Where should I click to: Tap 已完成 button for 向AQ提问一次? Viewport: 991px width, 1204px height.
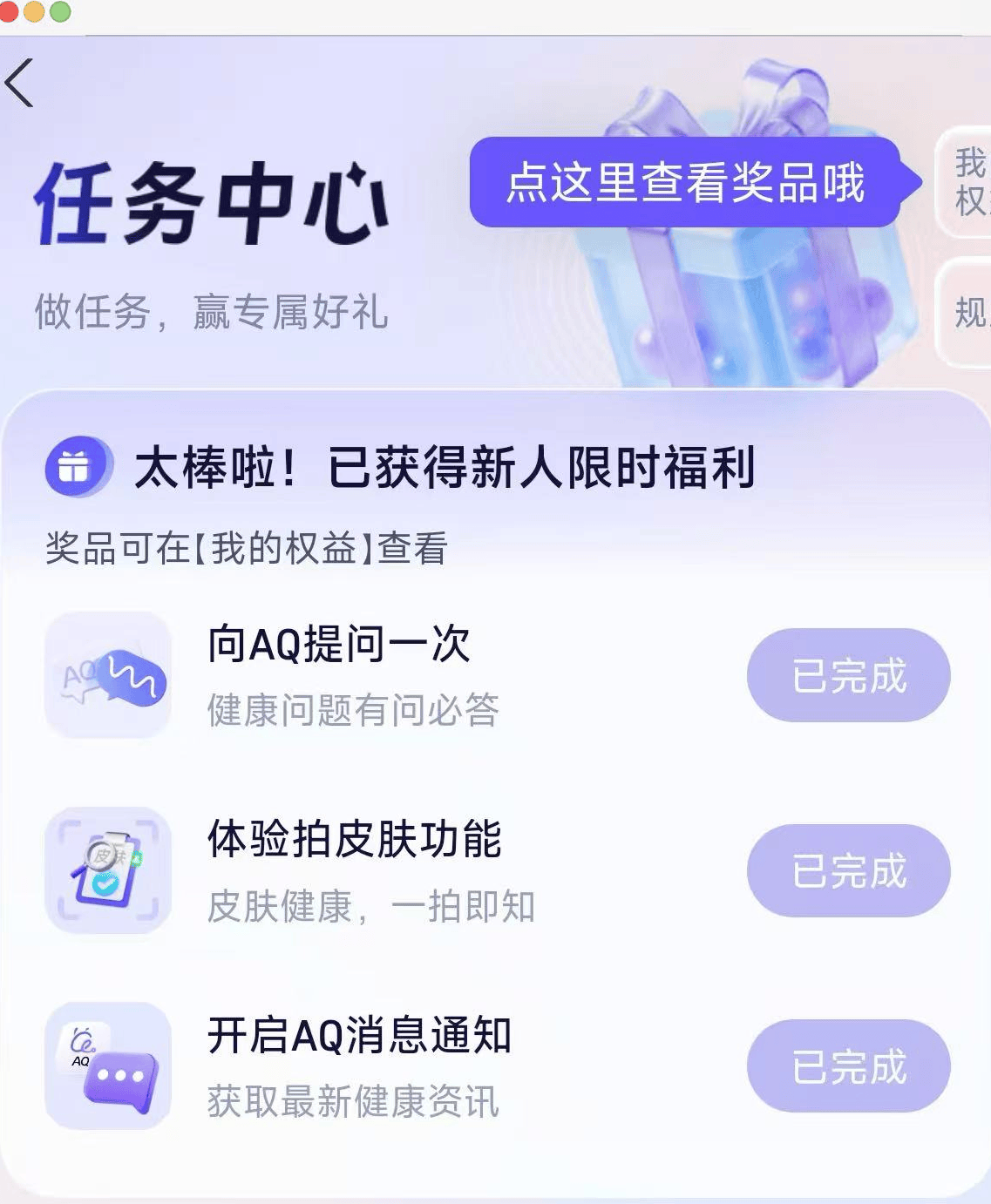click(x=848, y=675)
